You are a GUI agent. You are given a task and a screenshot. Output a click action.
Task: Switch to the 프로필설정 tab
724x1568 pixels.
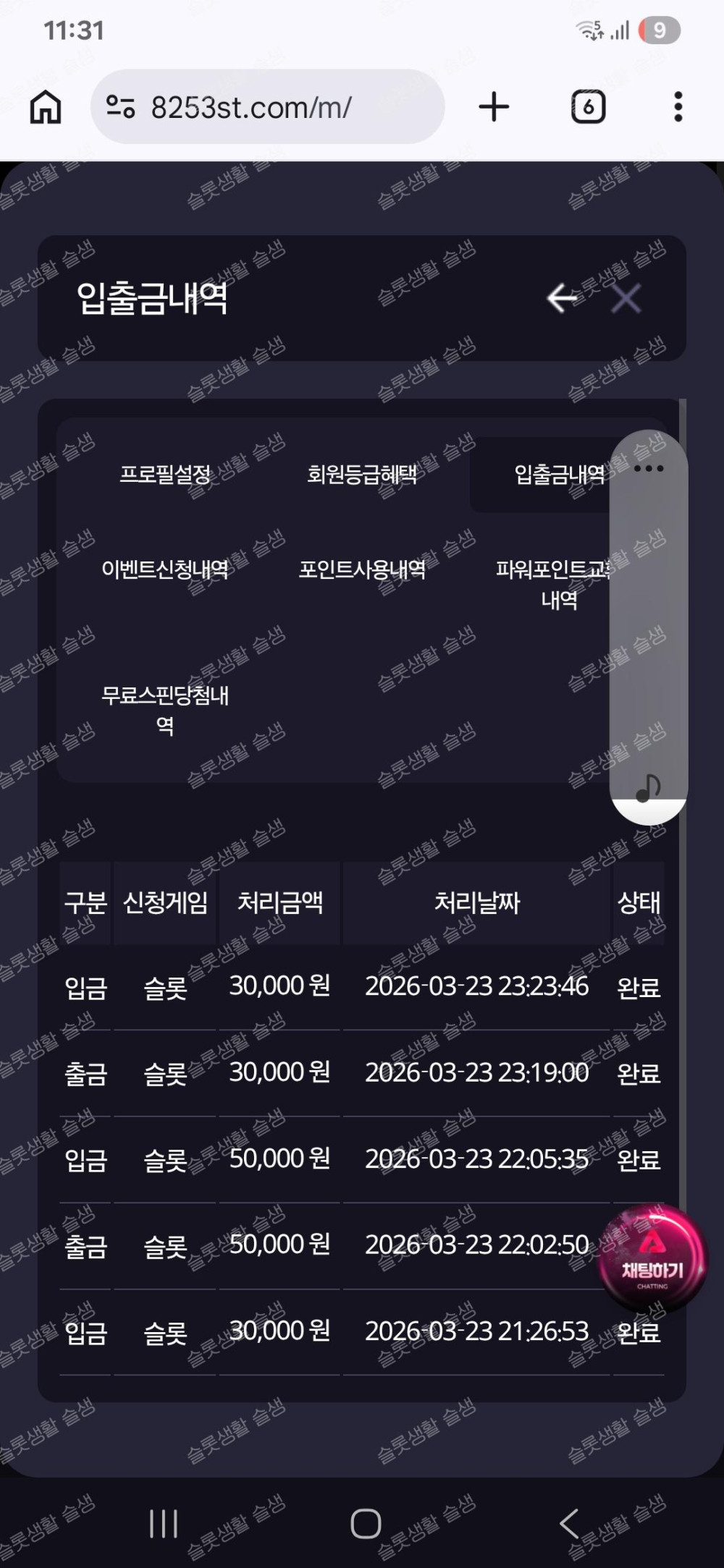[165, 475]
